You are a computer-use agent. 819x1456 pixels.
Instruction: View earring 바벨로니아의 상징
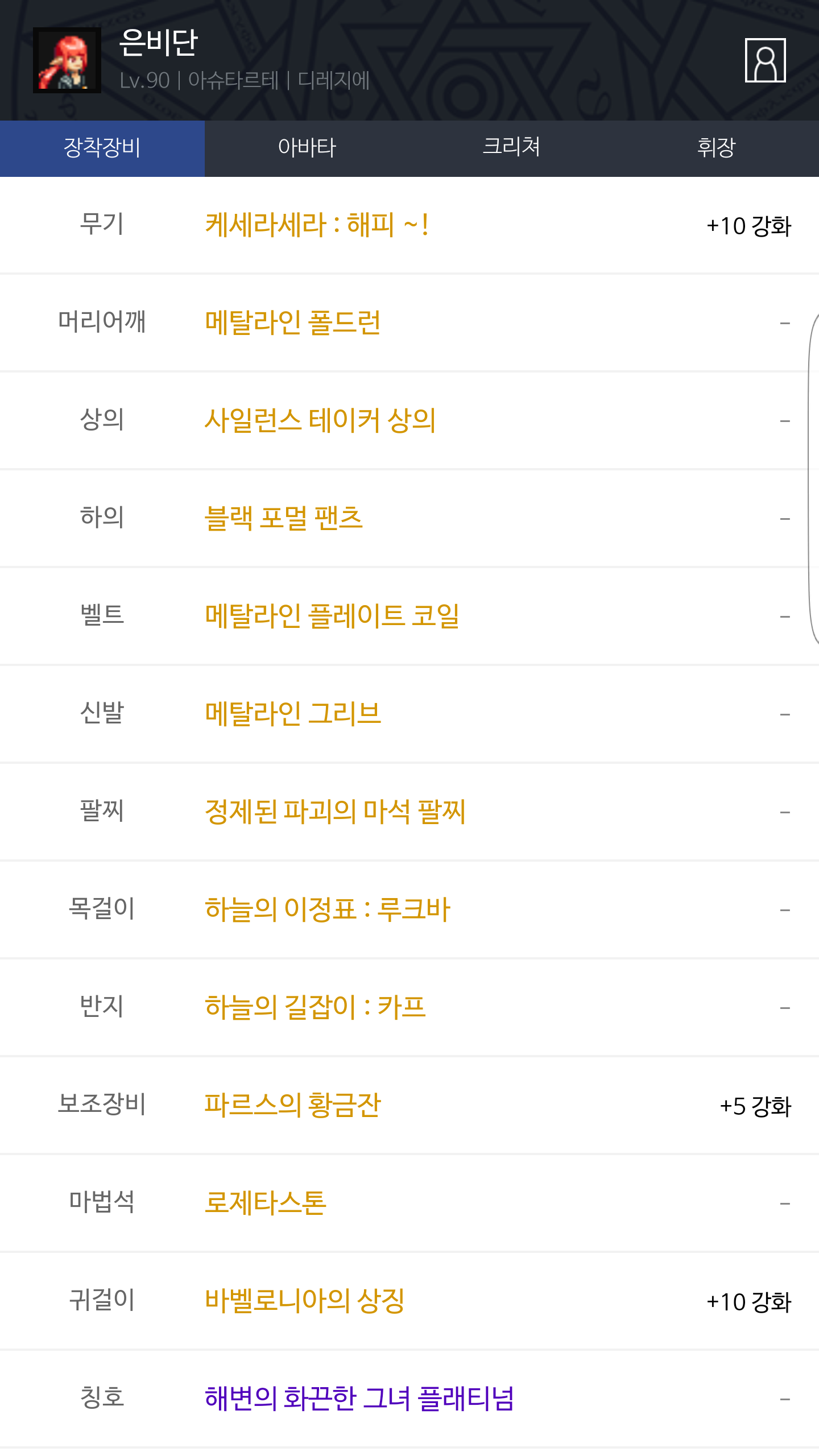coord(304,1301)
